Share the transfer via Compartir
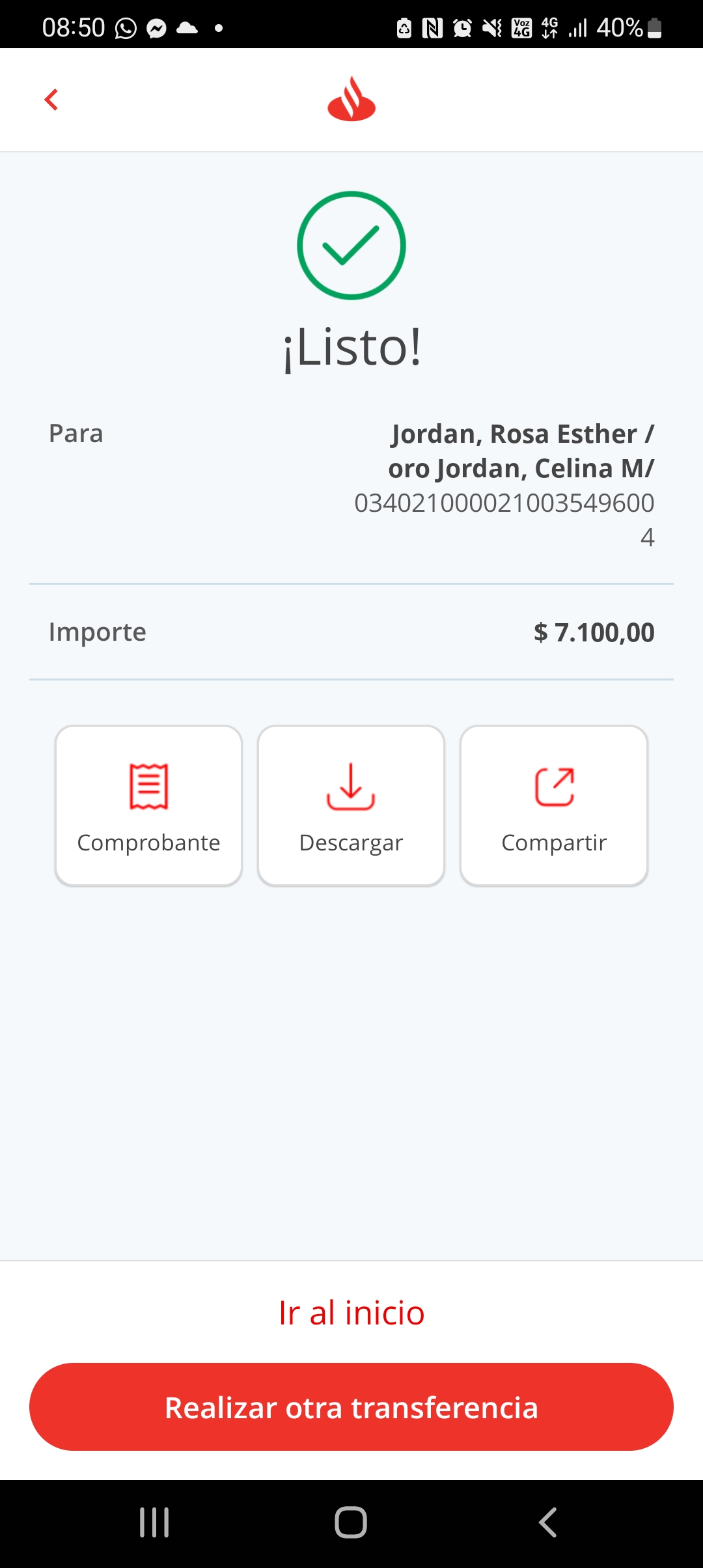The height and width of the screenshot is (1568, 703). pyautogui.click(x=554, y=805)
